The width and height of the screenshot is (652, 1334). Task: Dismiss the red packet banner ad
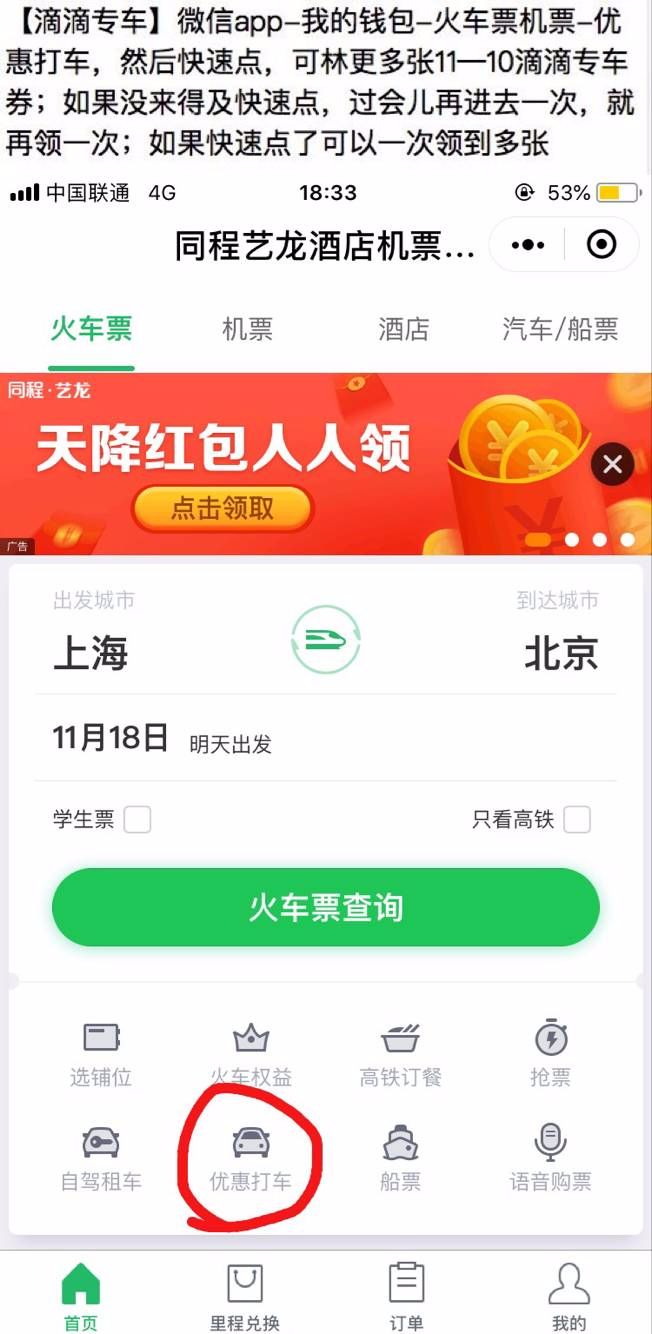click(612, 463)
